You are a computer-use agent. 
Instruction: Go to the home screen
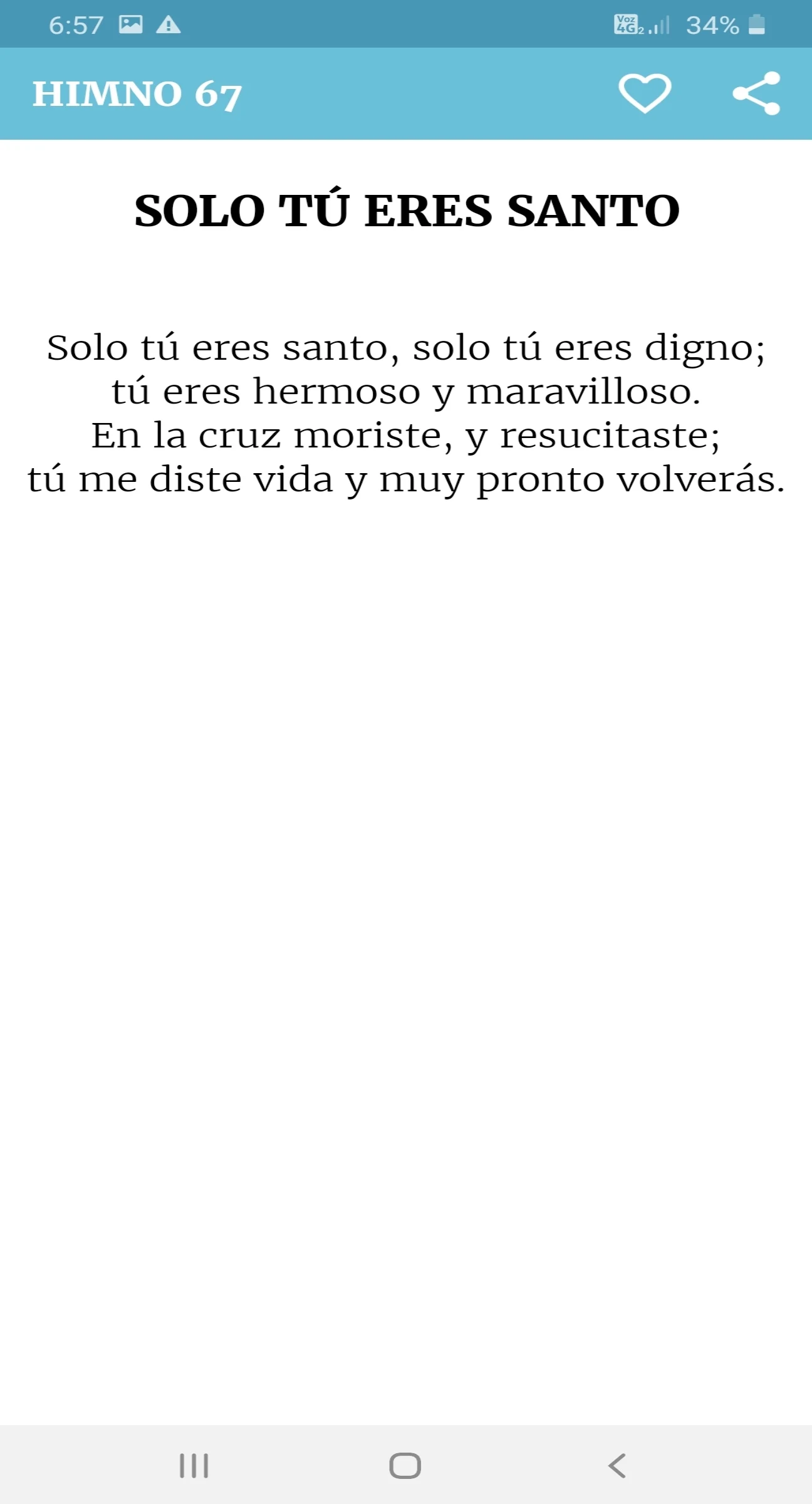pos(405,1466)
